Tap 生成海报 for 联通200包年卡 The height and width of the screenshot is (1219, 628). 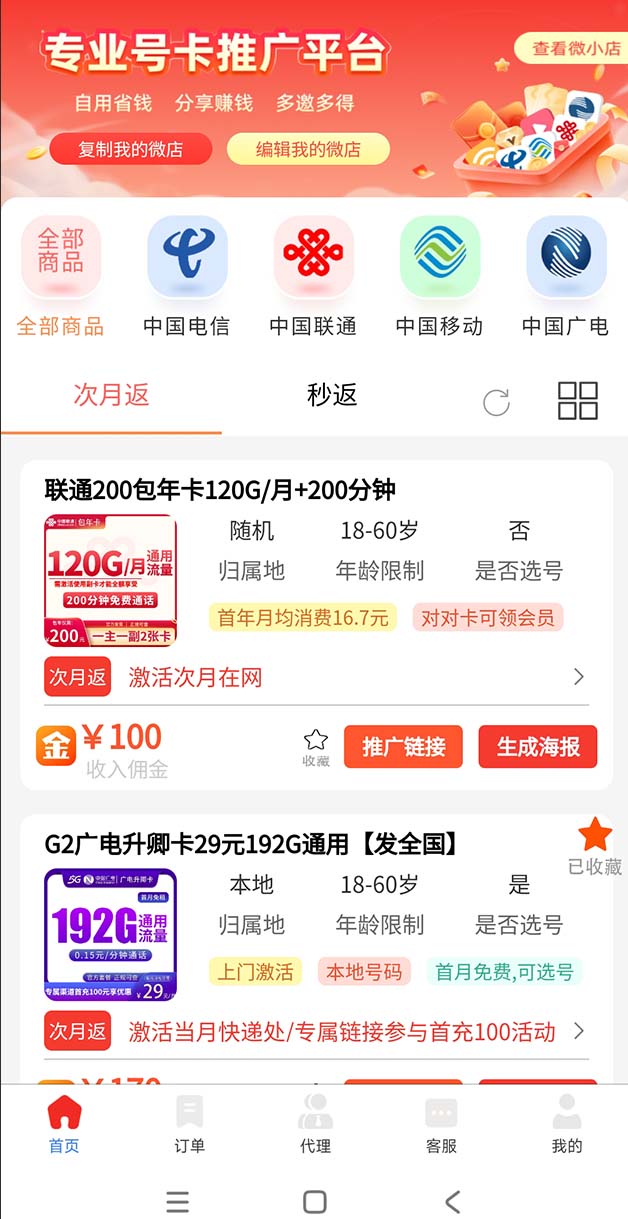[537, 747]
